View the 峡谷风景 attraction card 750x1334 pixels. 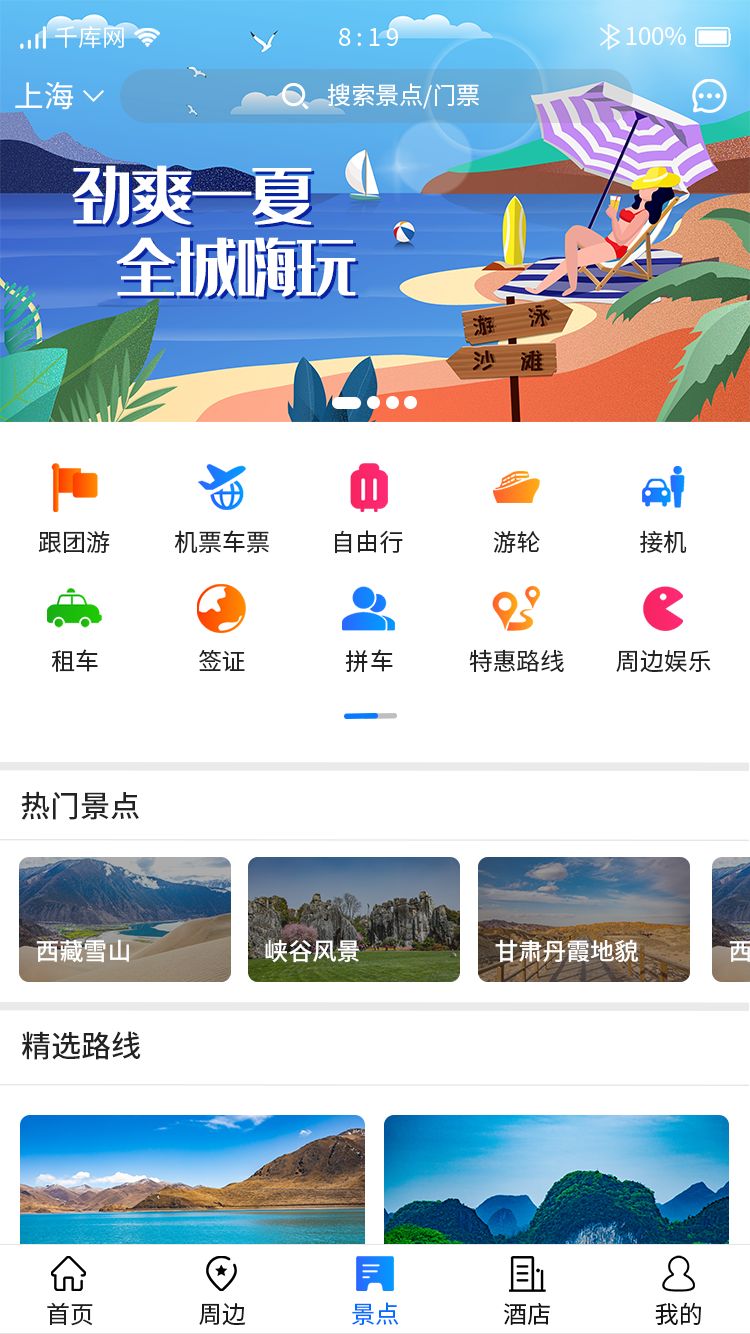354,919
